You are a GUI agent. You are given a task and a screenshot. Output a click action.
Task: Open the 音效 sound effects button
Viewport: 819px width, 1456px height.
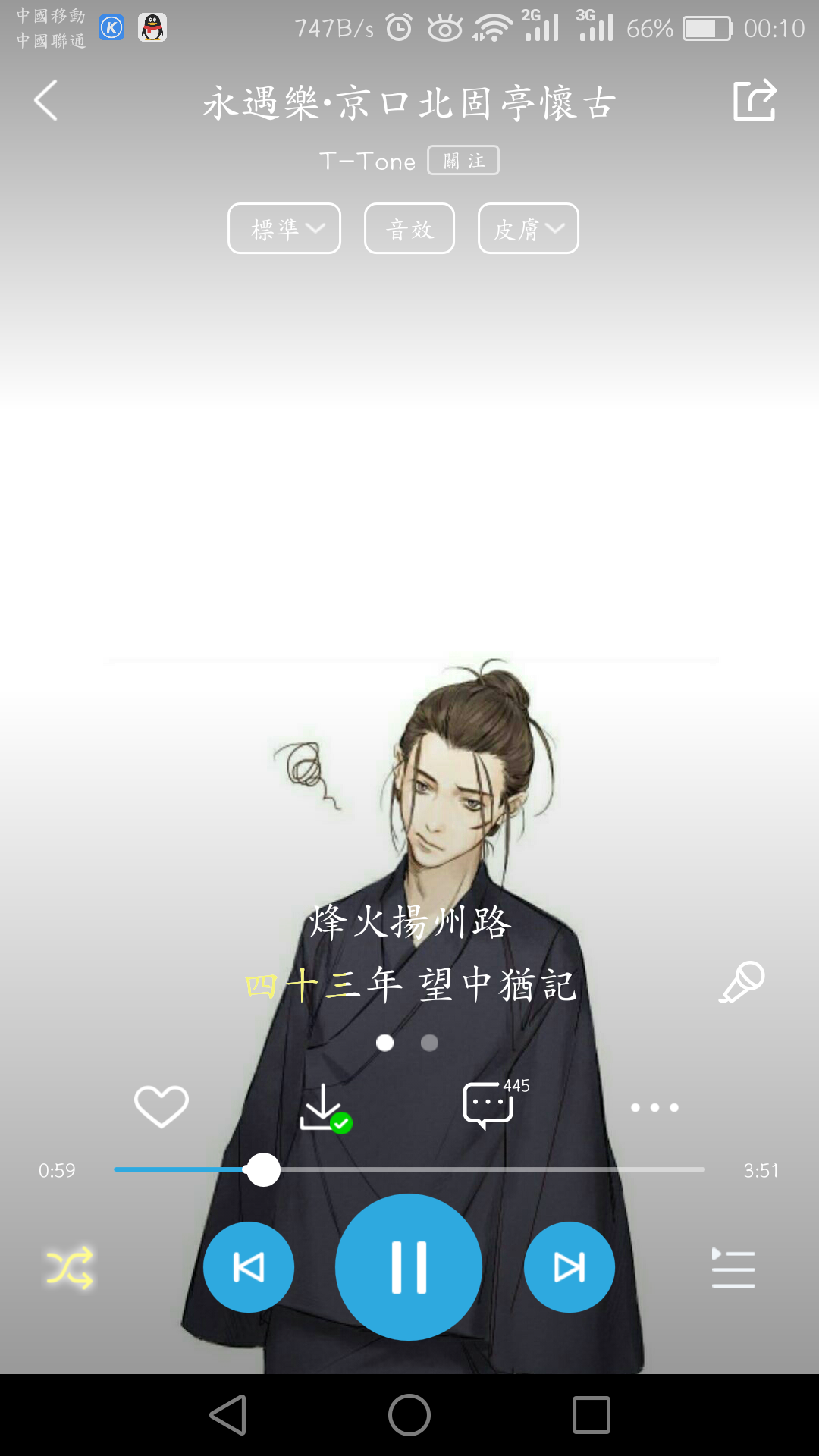(x=409, y=228)
